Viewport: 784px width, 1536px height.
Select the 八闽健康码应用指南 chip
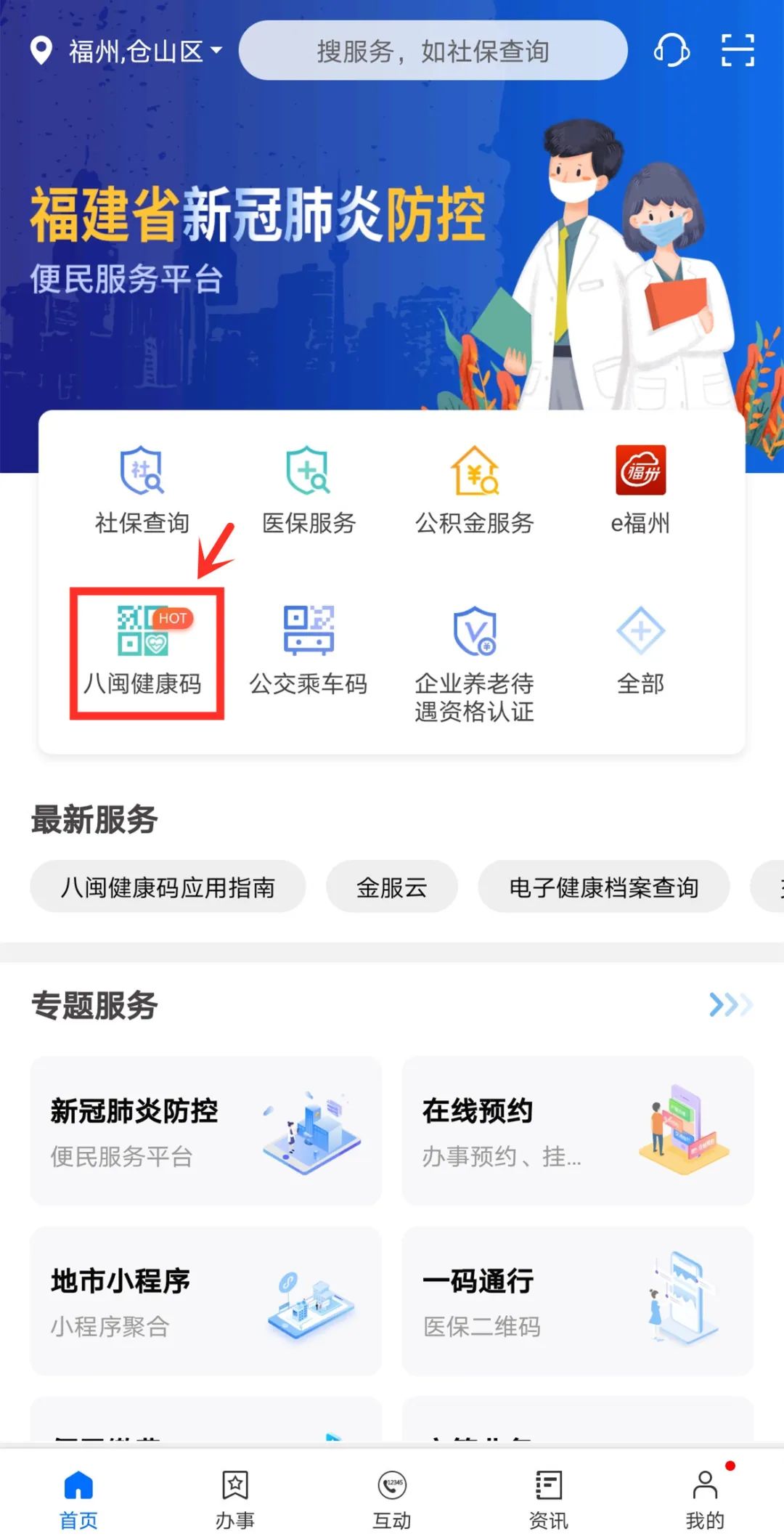click(x=168, y=887)
